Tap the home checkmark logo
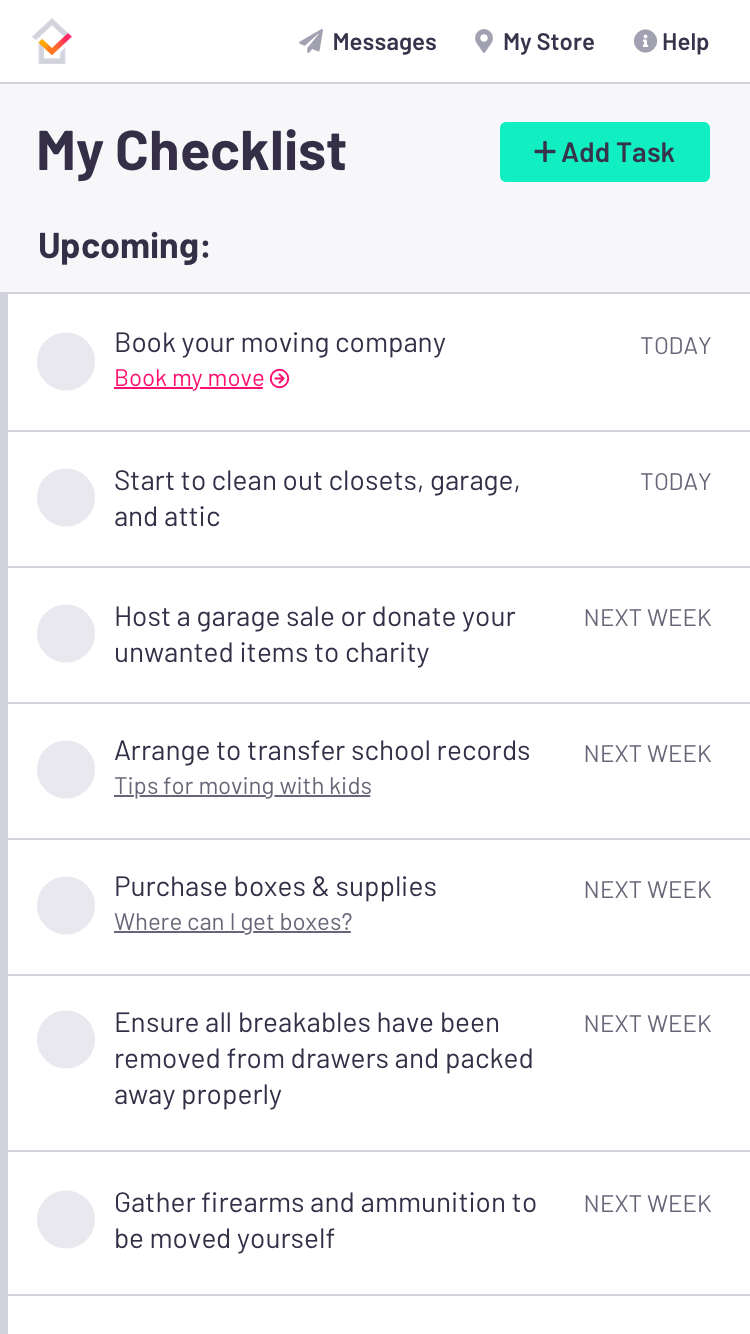The width and height of the screenshot is (750, 1334). 52,42
